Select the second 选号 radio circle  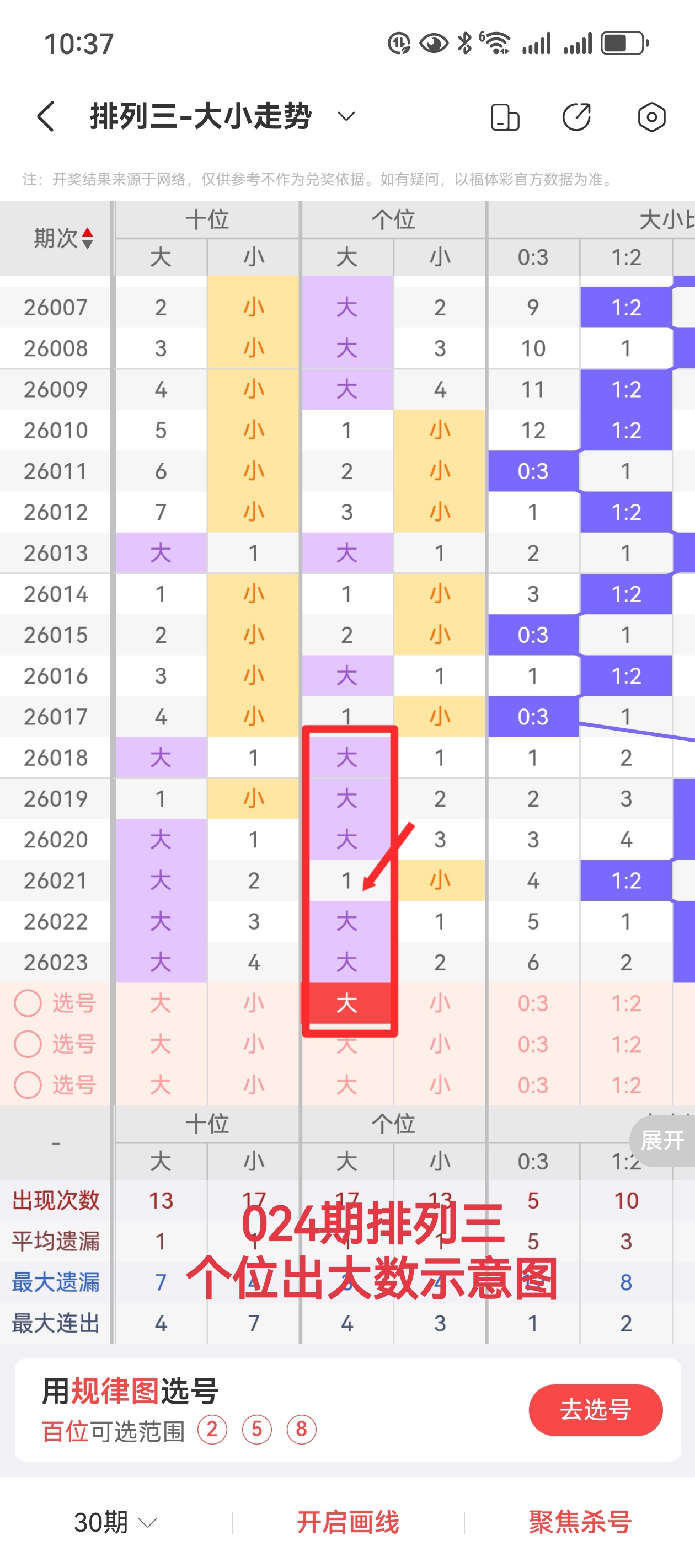click(28, 1044)
